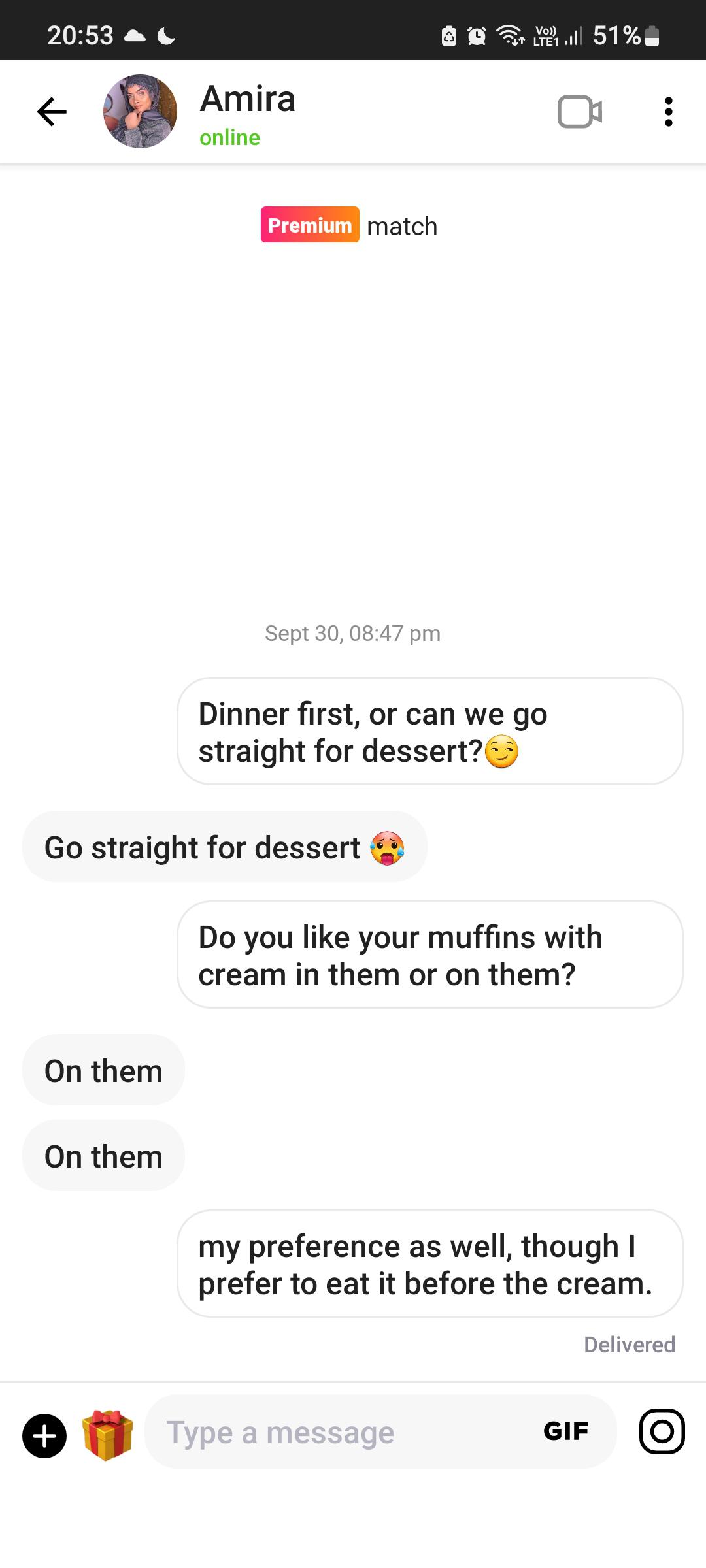Screen dimensions: 706x1568
Task: Tap the 'Go straight for dessert' message bubble
Action: 224,847
